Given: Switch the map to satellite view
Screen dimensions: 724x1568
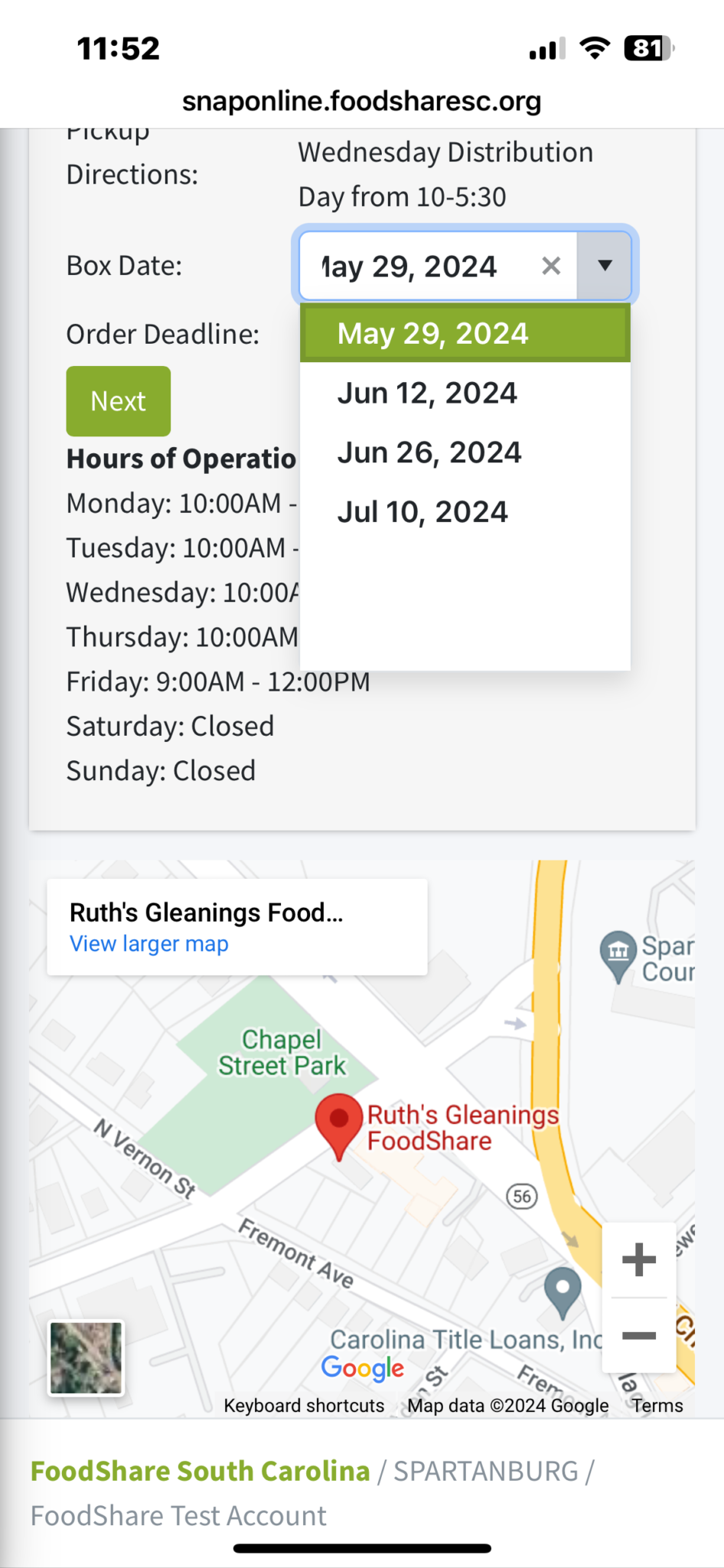Looking at the screenshot, I should (x=85, y=1357).
